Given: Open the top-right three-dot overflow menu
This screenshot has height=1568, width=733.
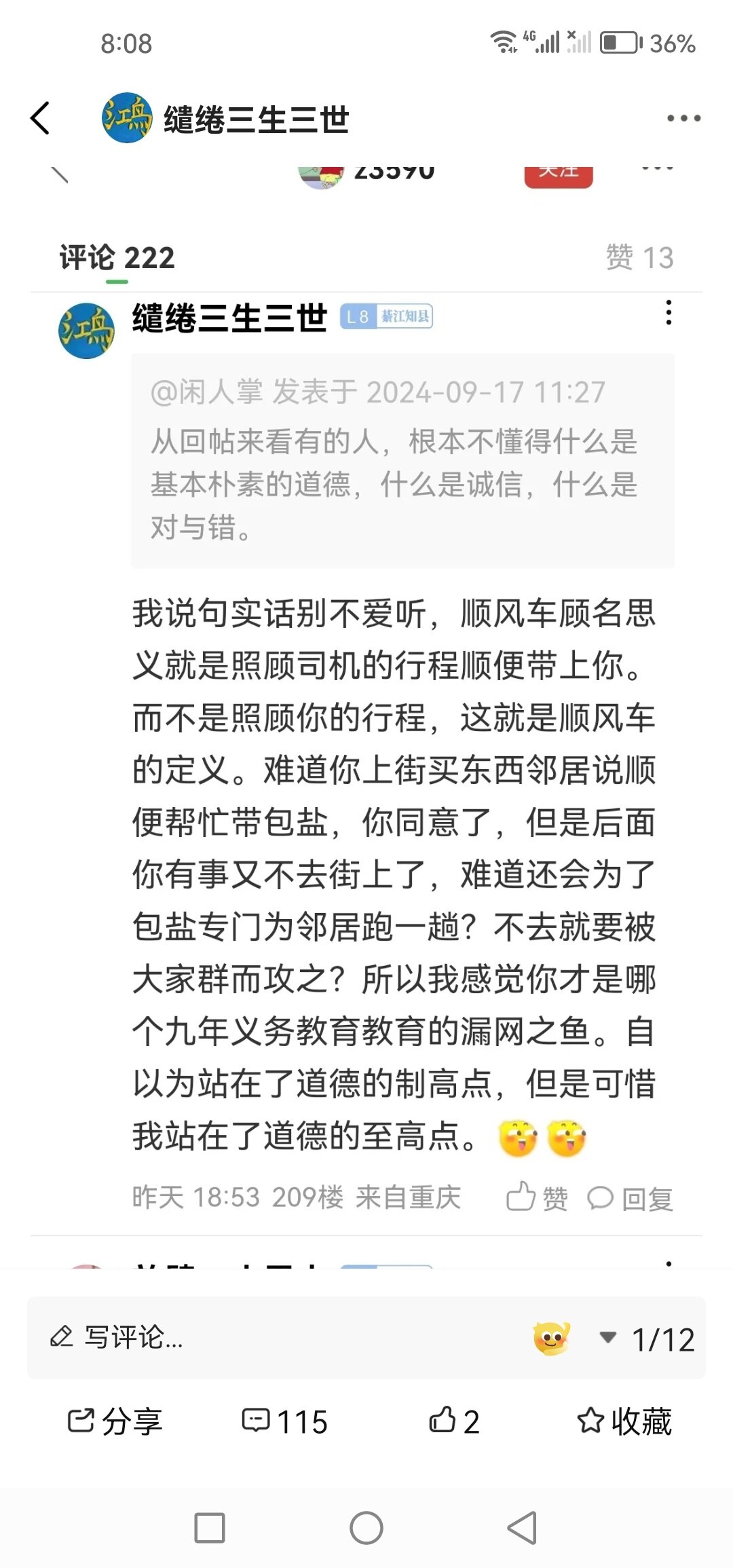Looking at the screenshot, I should (683, 118).
